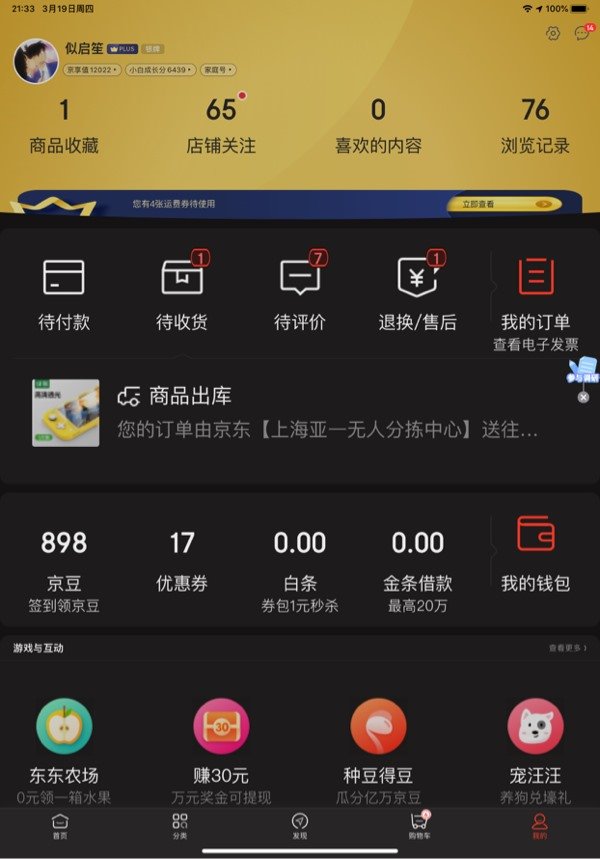Switch to the 首页 home tab

pyautogui.click(x=60, y=825)
